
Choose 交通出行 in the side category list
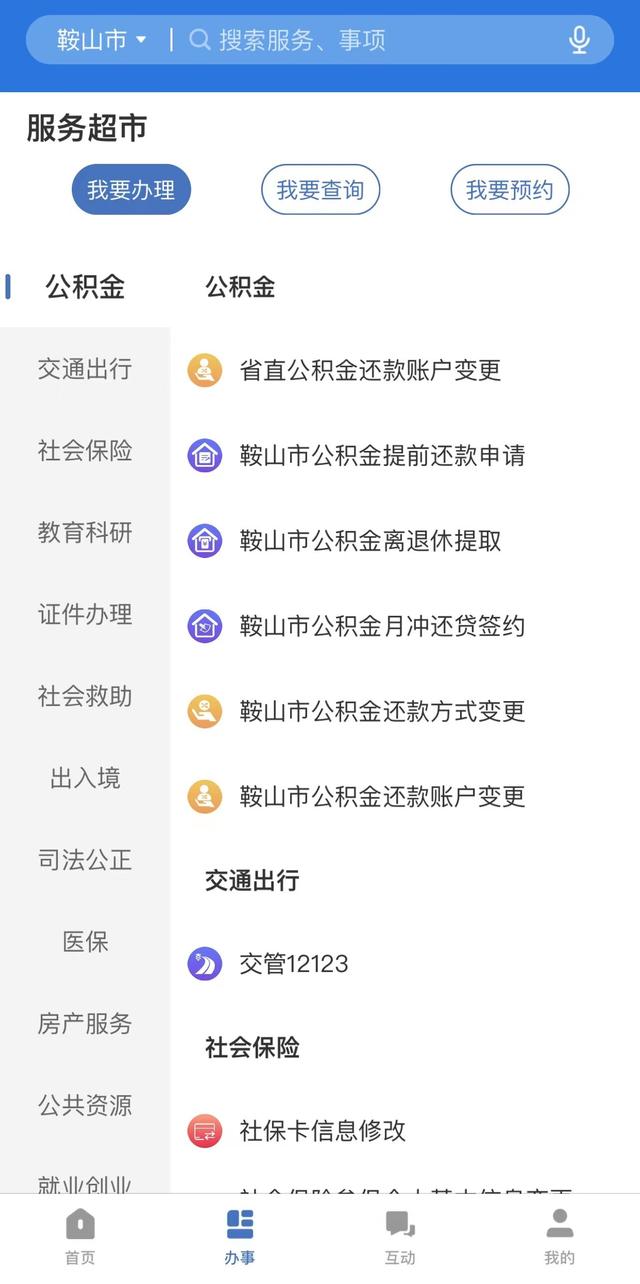[x=85, y=368]
